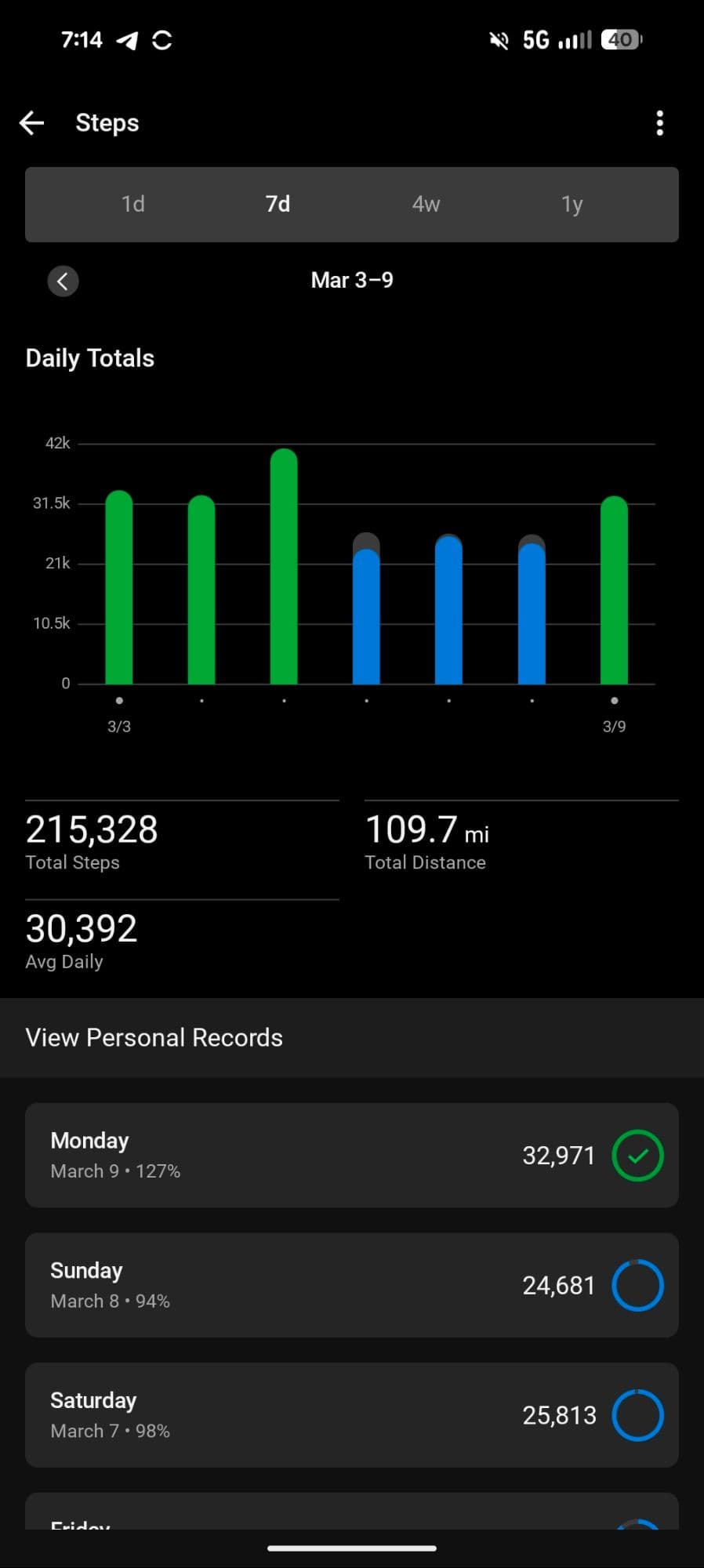Open the three-dot overflow menu
This screenshot has width=704, height=1568.
click(x=659, y=123)
